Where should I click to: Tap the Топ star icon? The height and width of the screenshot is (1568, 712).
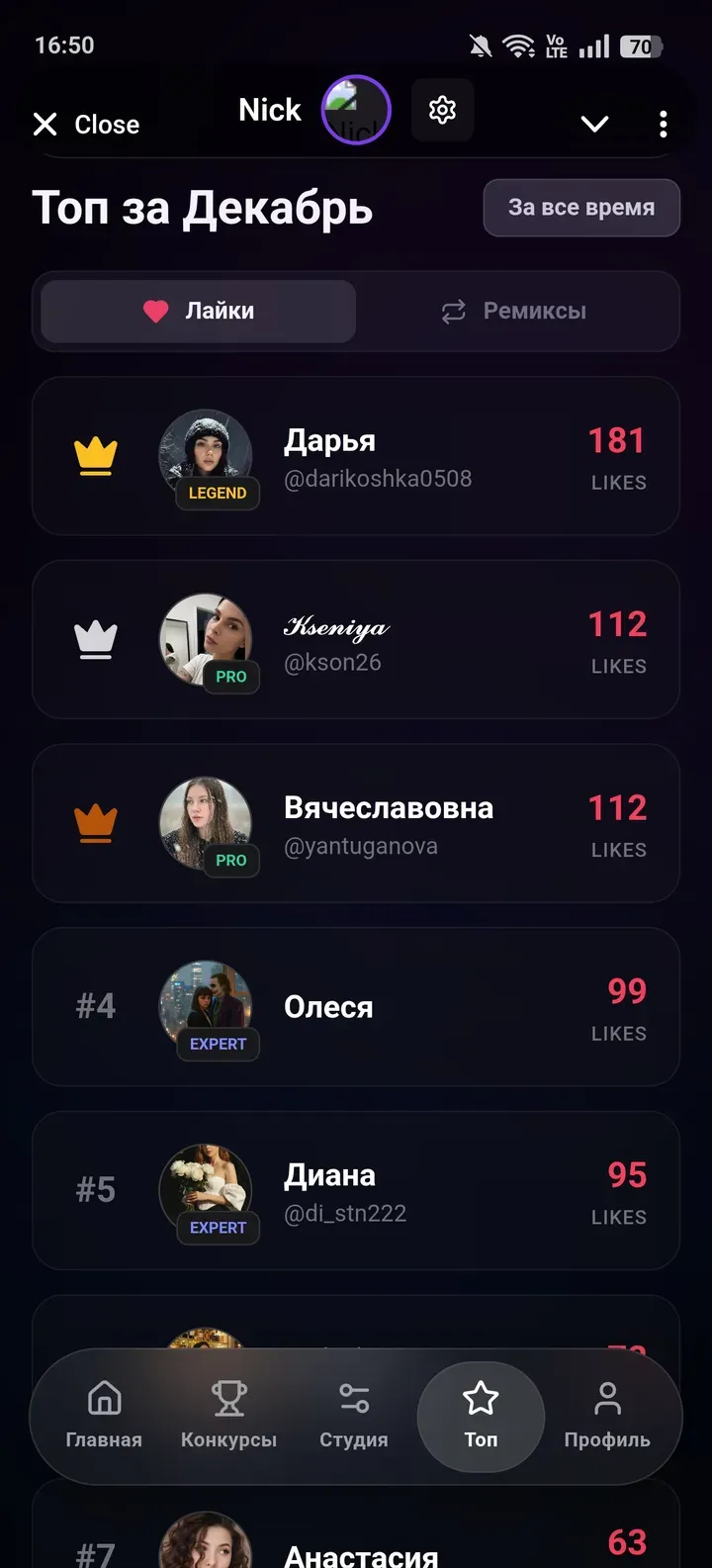481,1397
